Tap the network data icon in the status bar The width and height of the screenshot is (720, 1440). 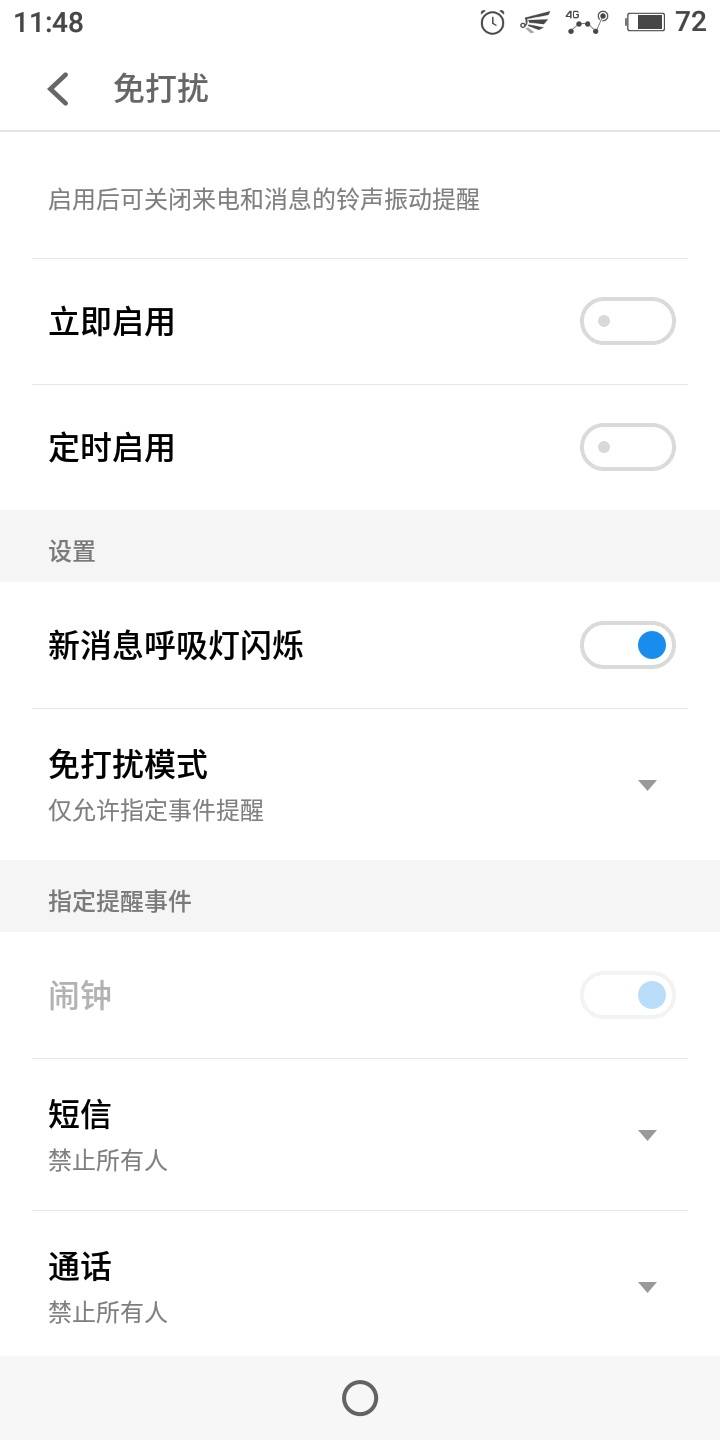(533, 22)
